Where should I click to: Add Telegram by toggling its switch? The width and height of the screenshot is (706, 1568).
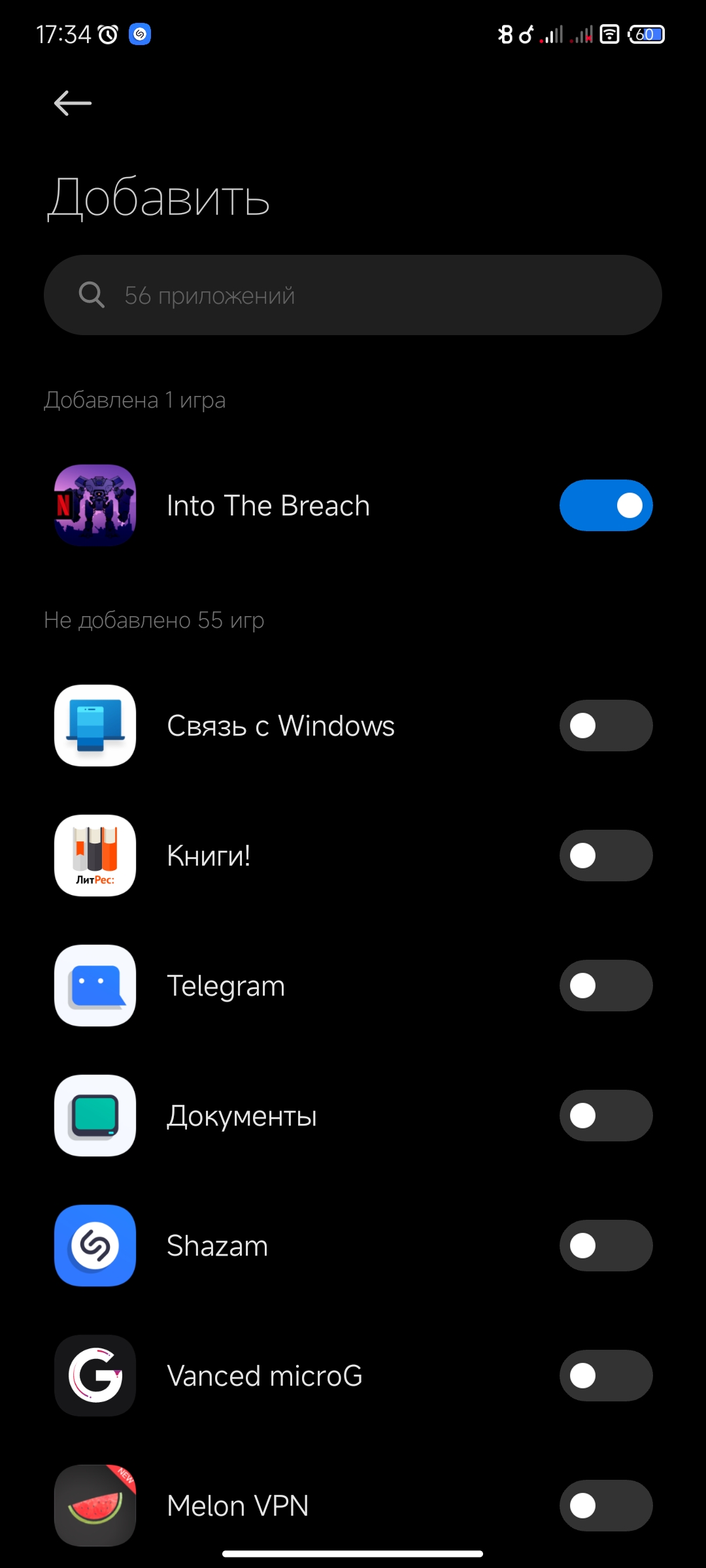coord(606,986)
